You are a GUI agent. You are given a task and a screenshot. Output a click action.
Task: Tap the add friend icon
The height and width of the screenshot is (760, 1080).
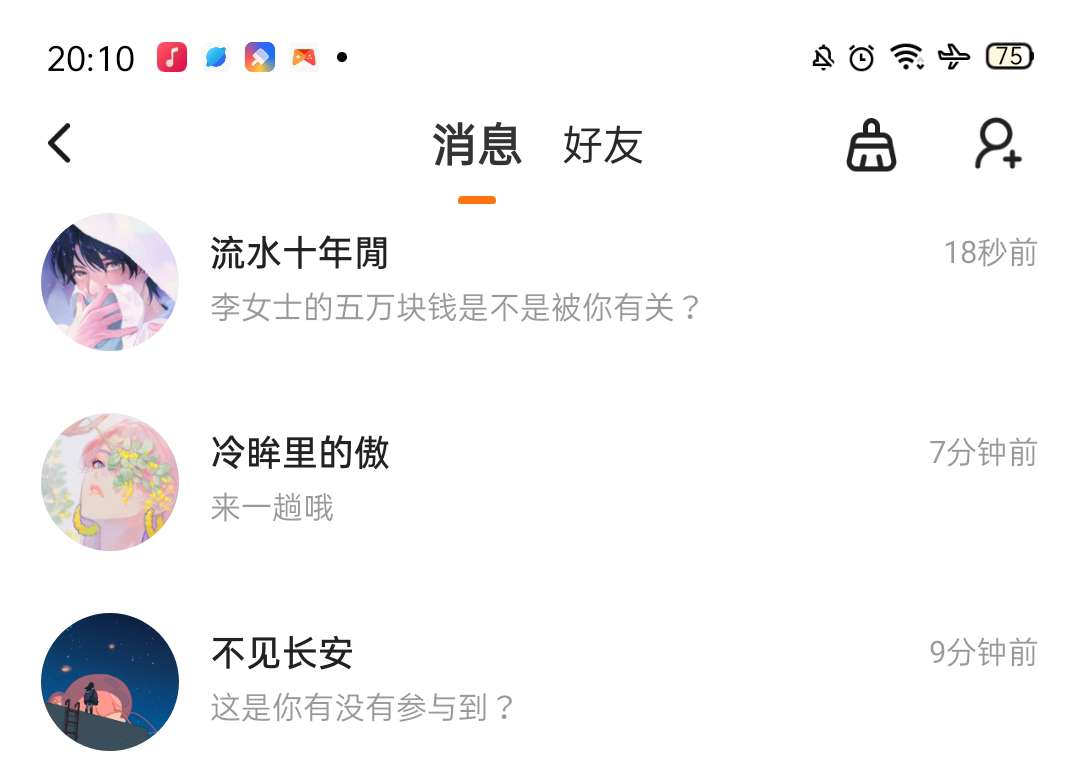[x=997, y=146]
